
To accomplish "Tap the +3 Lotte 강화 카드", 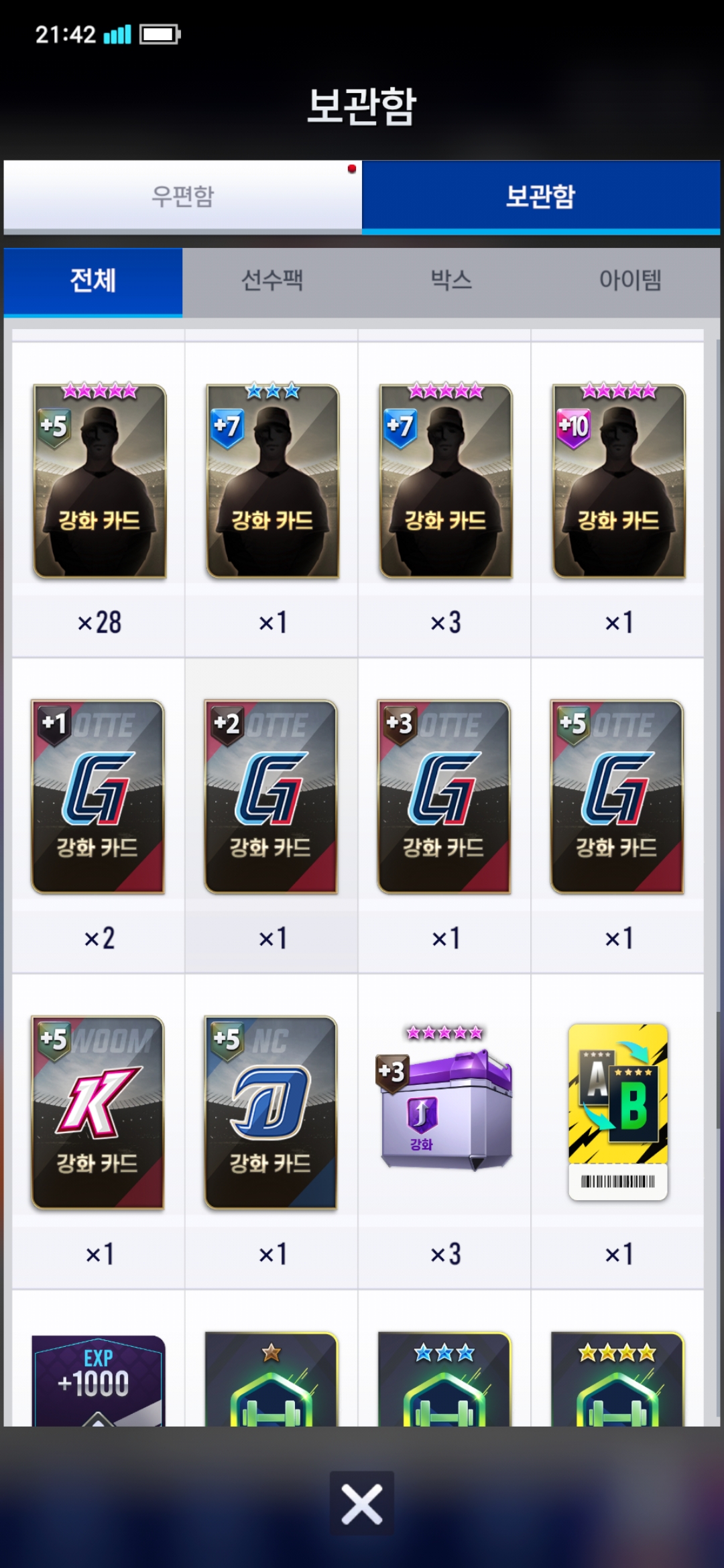I will [444, 797].
